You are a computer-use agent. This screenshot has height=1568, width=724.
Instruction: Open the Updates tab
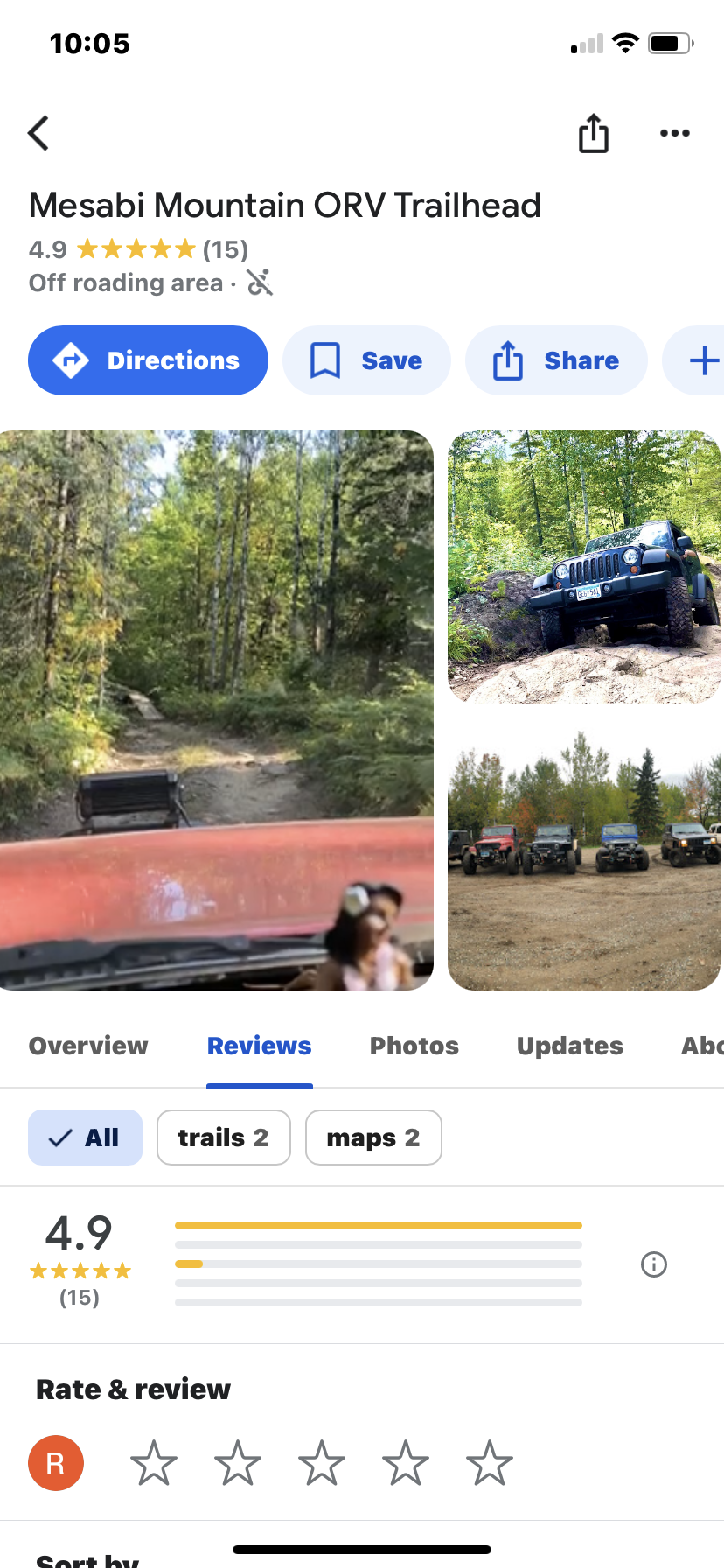pyautogui.click(x=569, y=1046)
